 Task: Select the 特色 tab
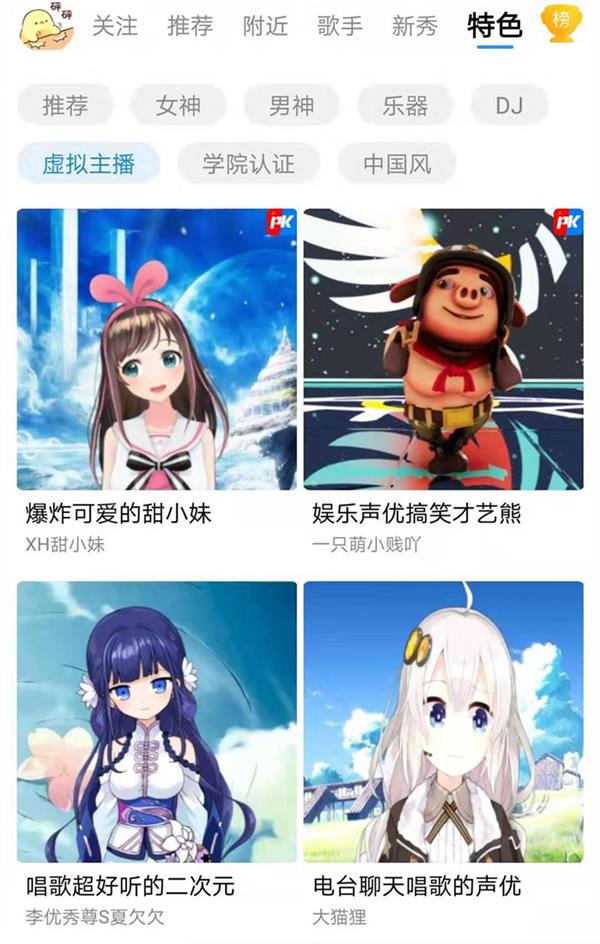(x=495, y=26)
